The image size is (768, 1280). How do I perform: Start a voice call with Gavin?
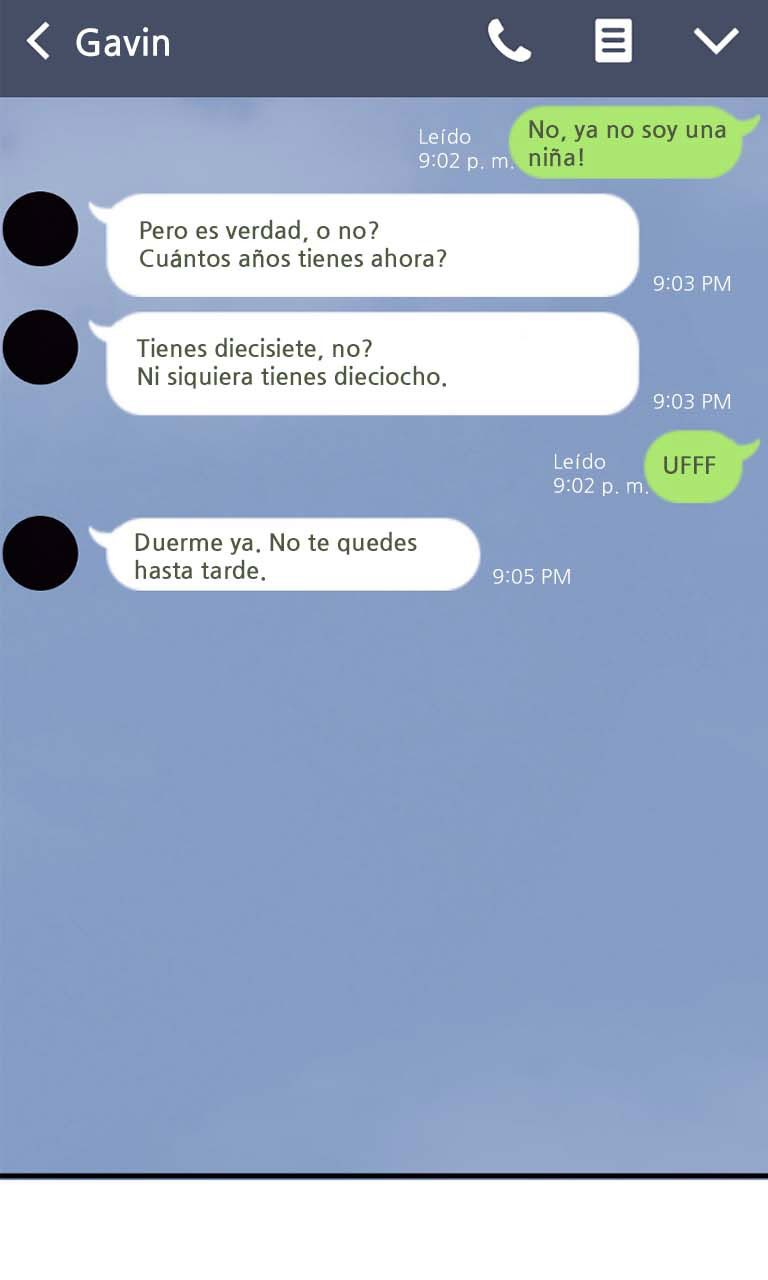pos(508,42)
